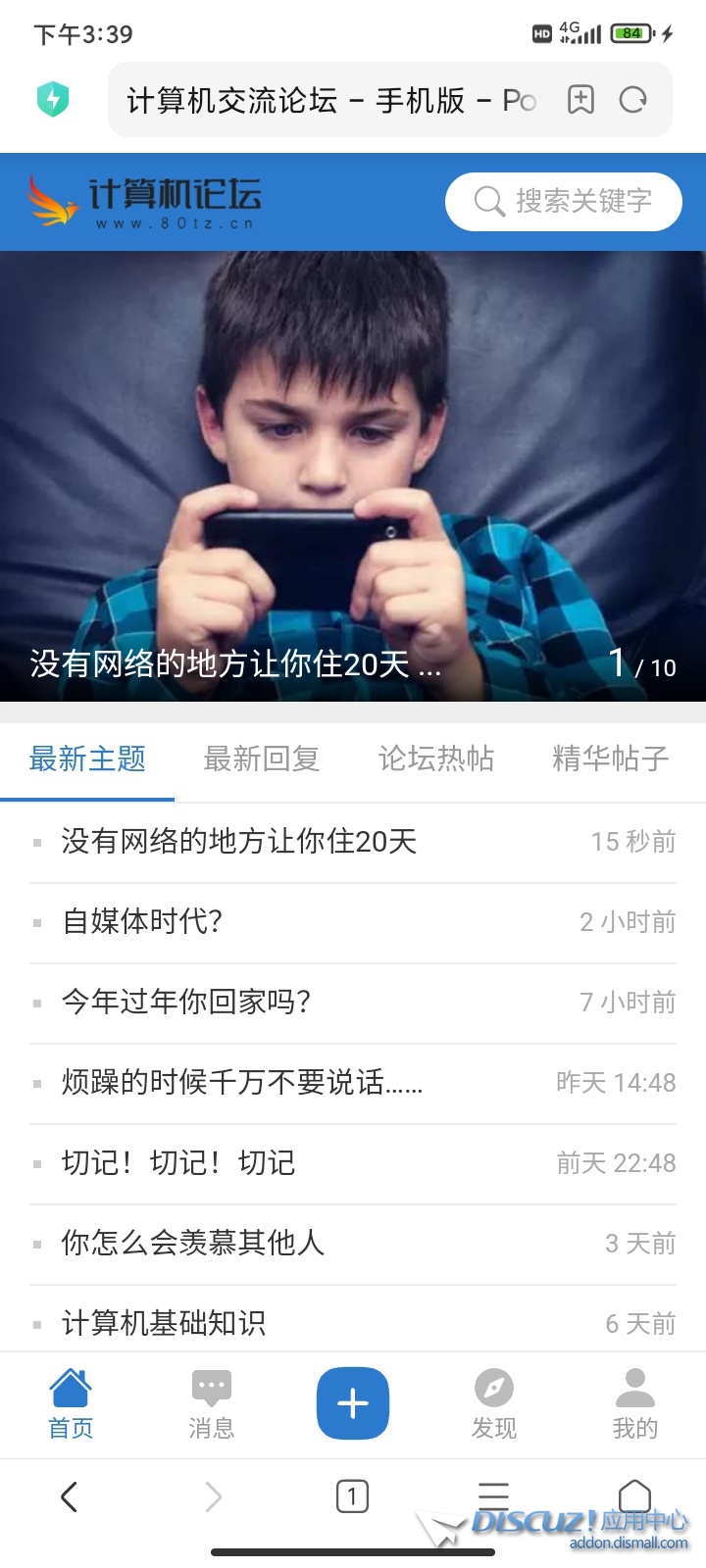706x1568 pixels.
Task: Open the thread 烦躁的时候千万不要说话
Action: click(x=242, y=1082)
